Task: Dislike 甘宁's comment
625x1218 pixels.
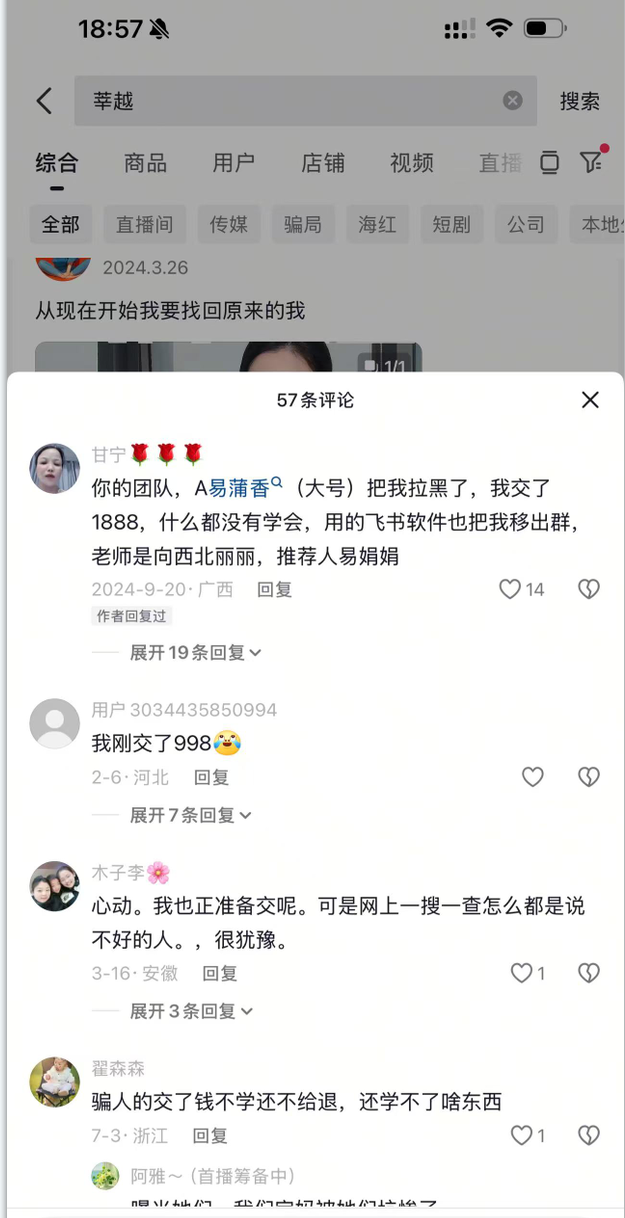Action: pyautogui.click(x=589, y=589)
